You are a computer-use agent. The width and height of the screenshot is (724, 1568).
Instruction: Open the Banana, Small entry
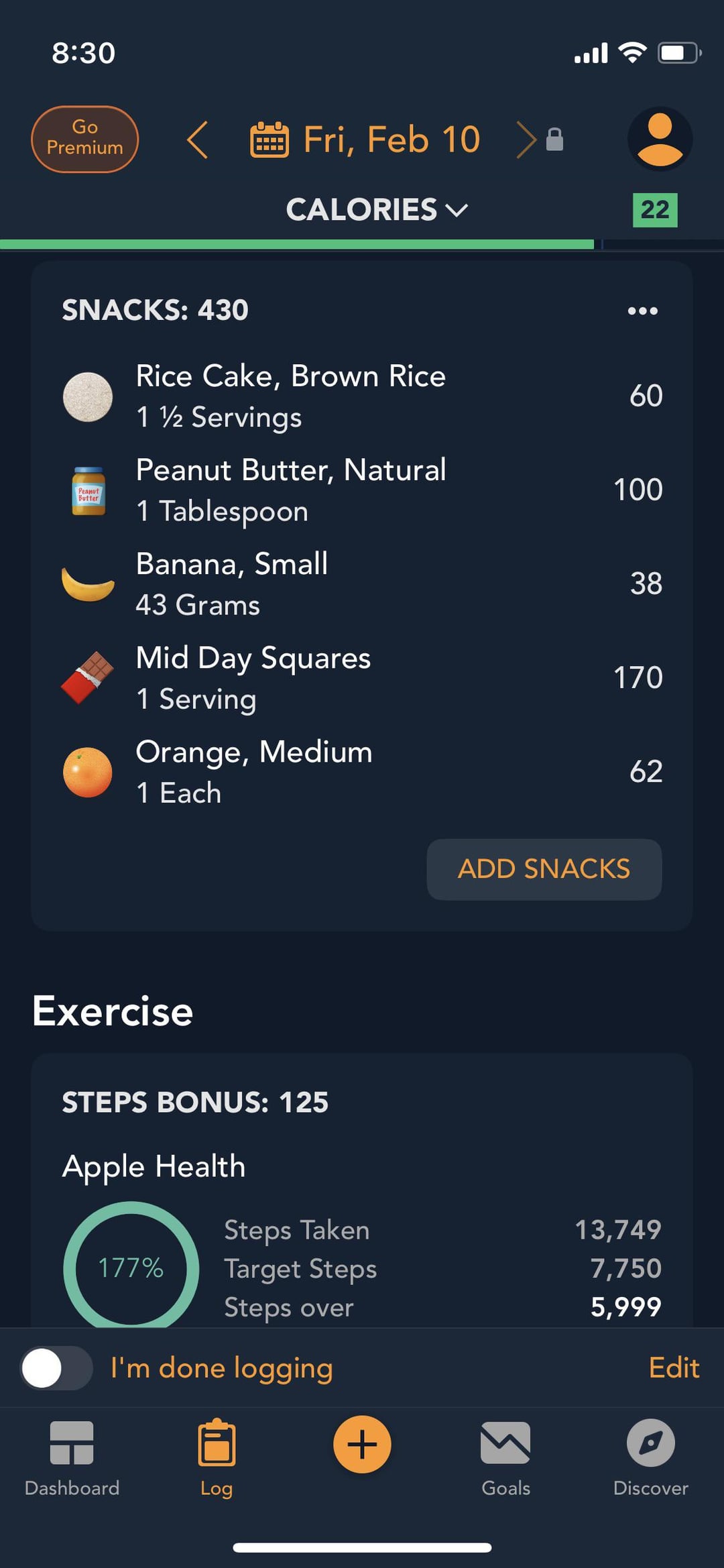(x=362, y=584)
